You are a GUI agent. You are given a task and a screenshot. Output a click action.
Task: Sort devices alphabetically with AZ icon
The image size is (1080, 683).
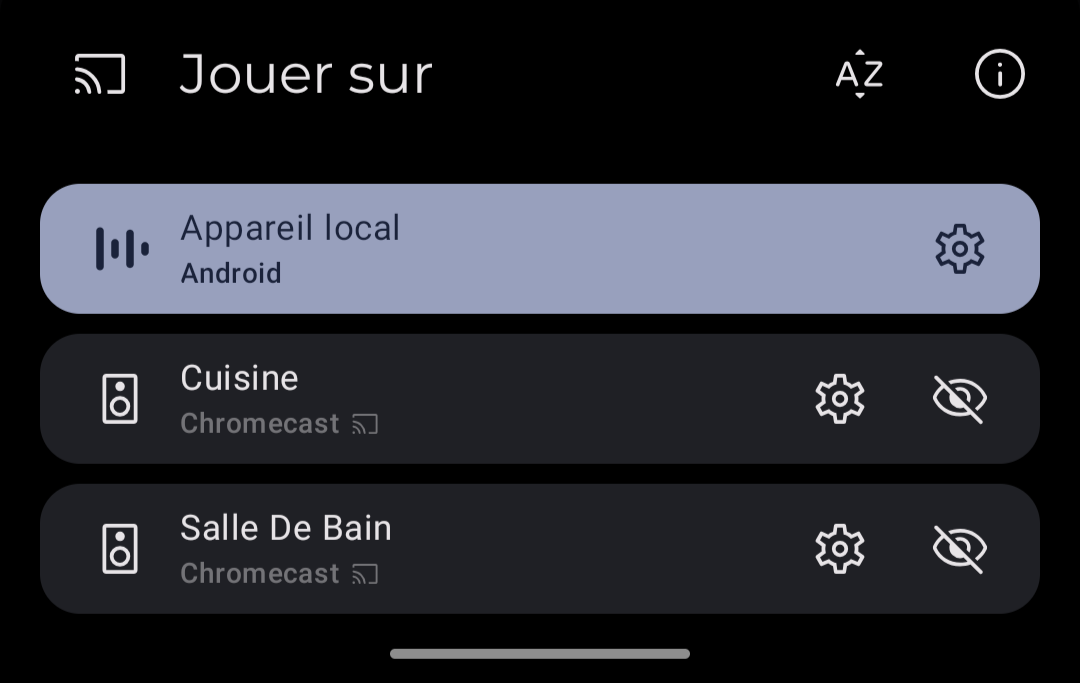pyautogui.click(x=859, y=74)
